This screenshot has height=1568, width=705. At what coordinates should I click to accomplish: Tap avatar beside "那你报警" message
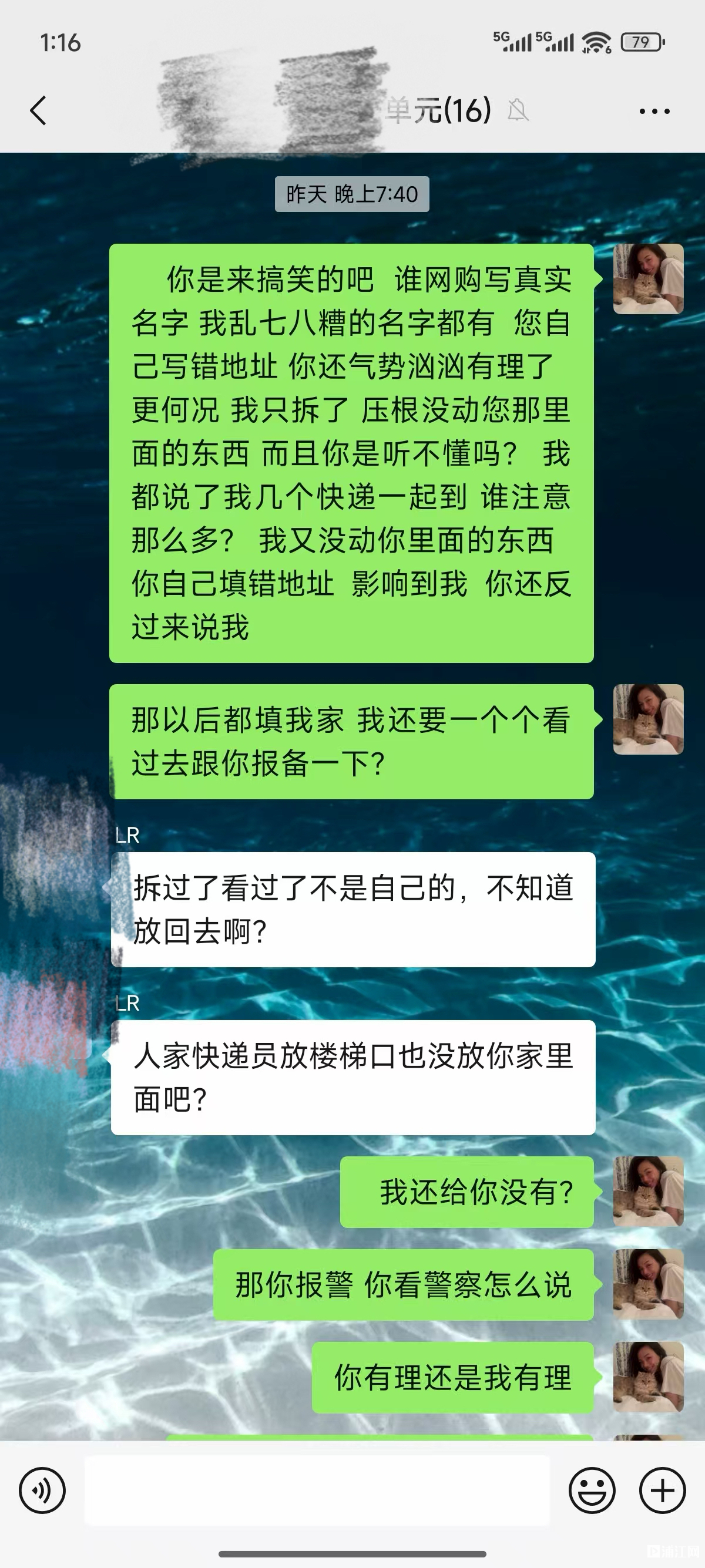(648, 1284)
